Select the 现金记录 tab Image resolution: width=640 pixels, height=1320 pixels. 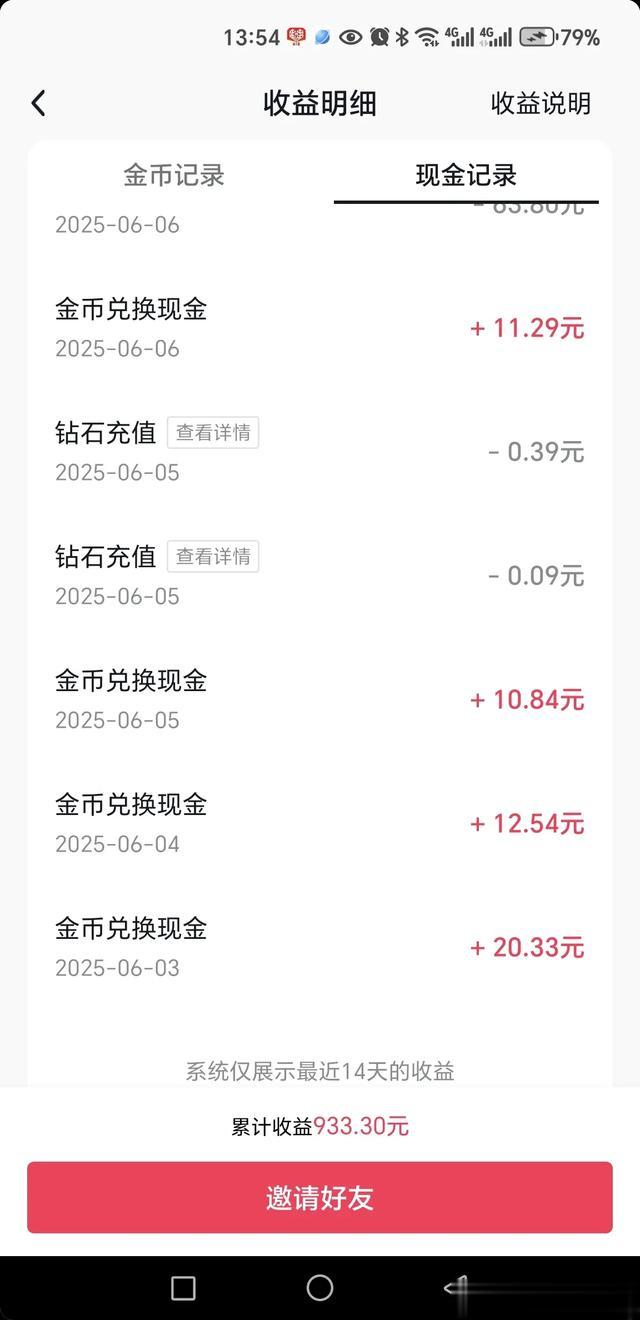(x=466, y=175)
